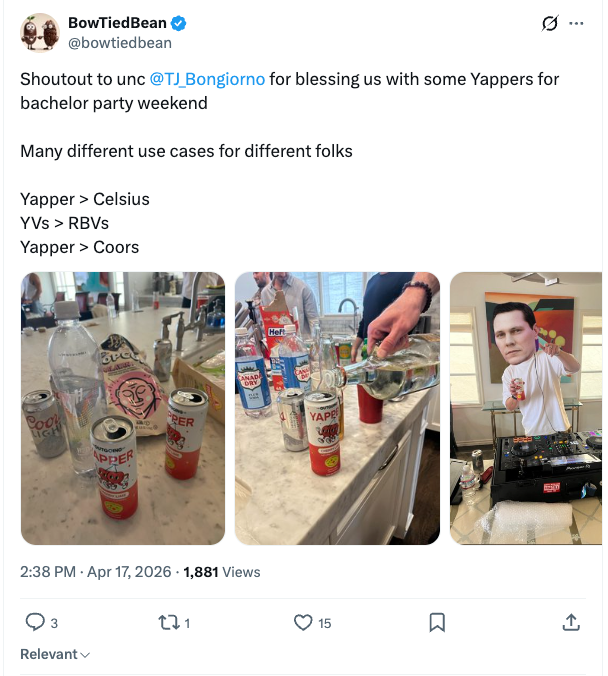Bookmark this post
608x676 pixels.
click(x=437, y=623)
